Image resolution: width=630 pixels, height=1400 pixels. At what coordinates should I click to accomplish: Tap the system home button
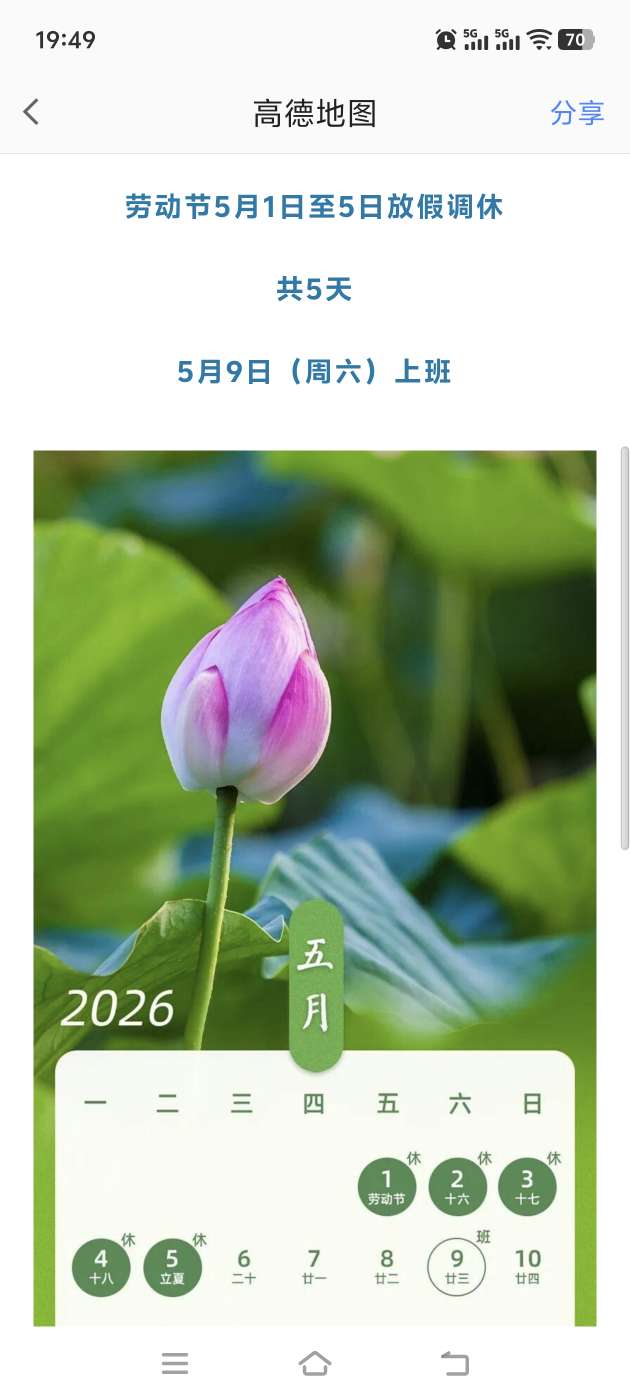click(x=314, y=1362)
